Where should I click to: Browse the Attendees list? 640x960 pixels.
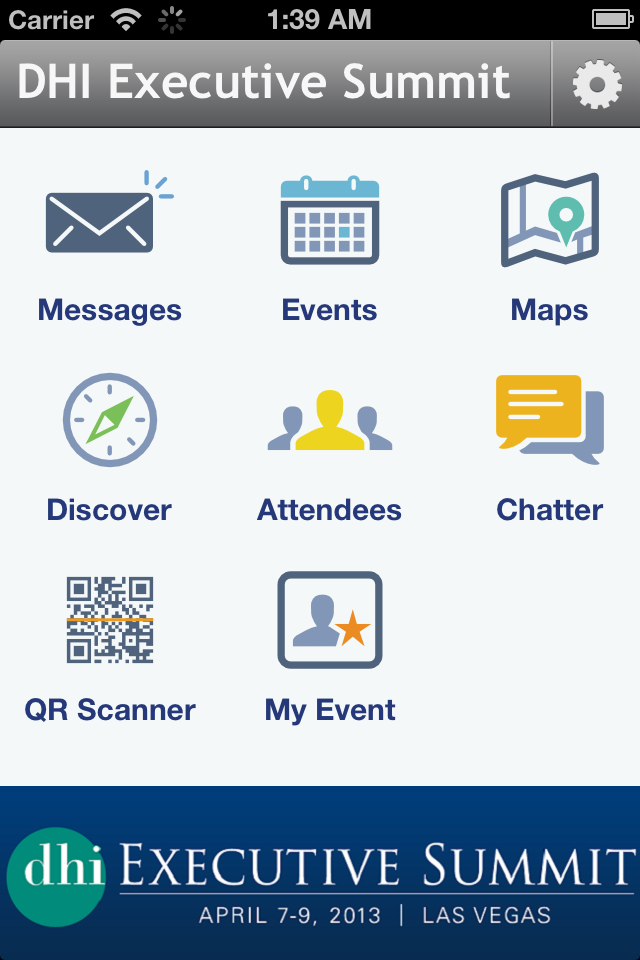point(329,445)
